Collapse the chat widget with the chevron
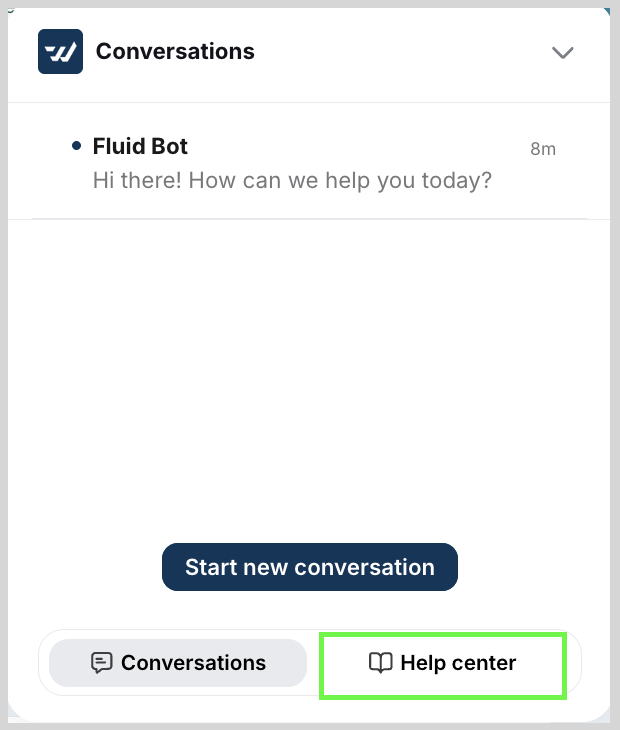Screen dimensions: 620x730 pos(563,52)
